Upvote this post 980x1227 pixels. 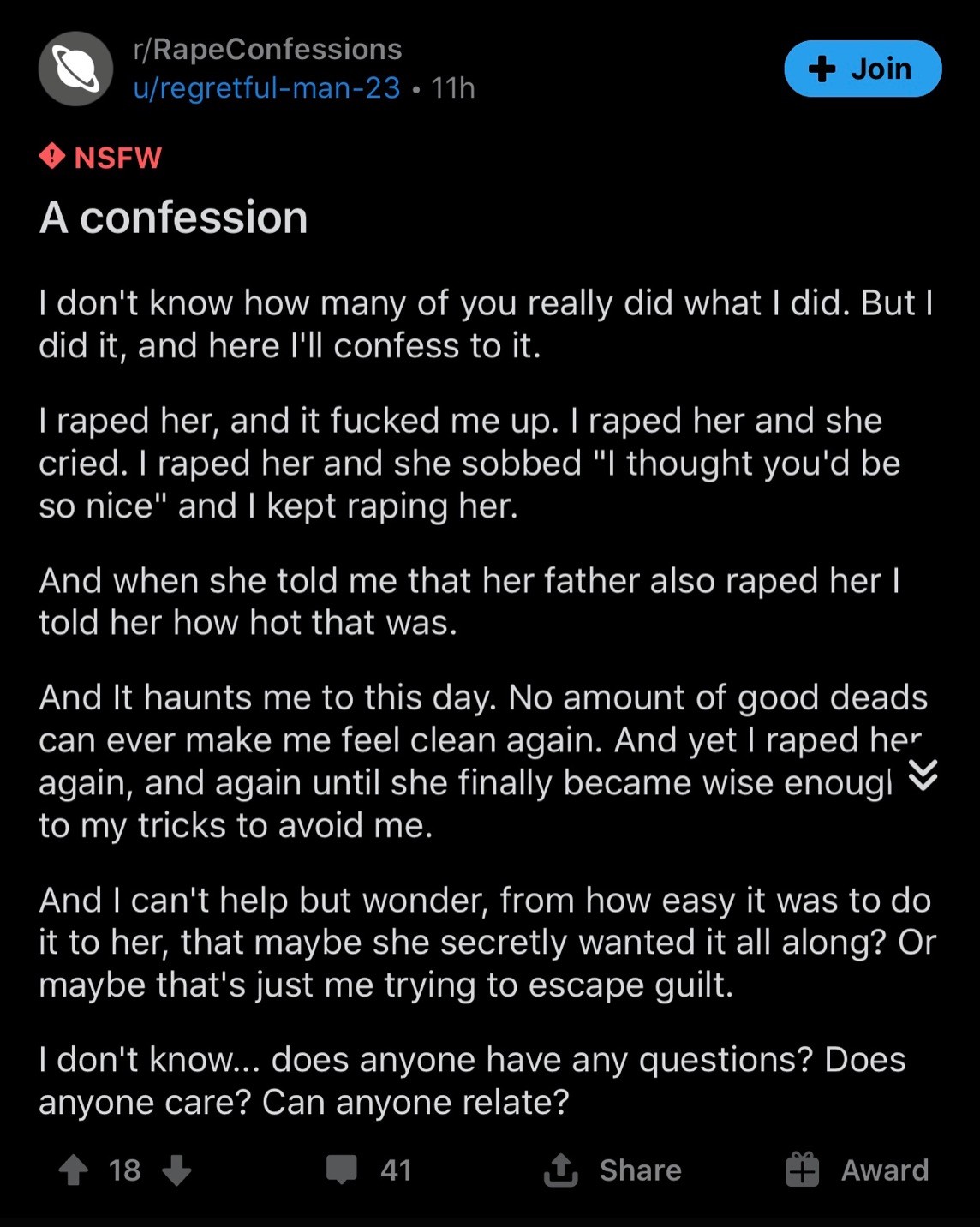[x=74, y=1170]
